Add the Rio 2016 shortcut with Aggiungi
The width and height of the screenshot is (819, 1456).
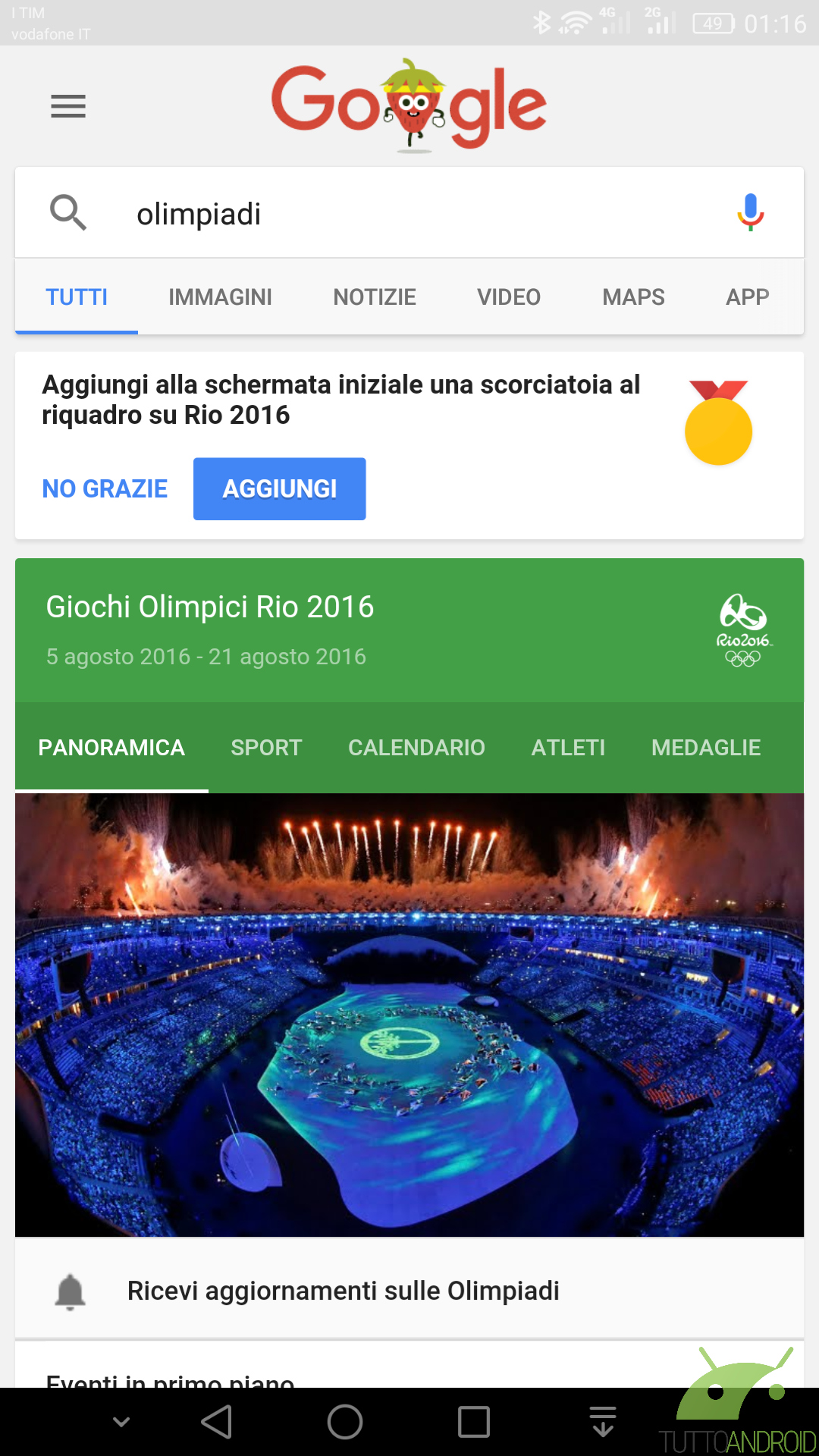click(280, 489)
